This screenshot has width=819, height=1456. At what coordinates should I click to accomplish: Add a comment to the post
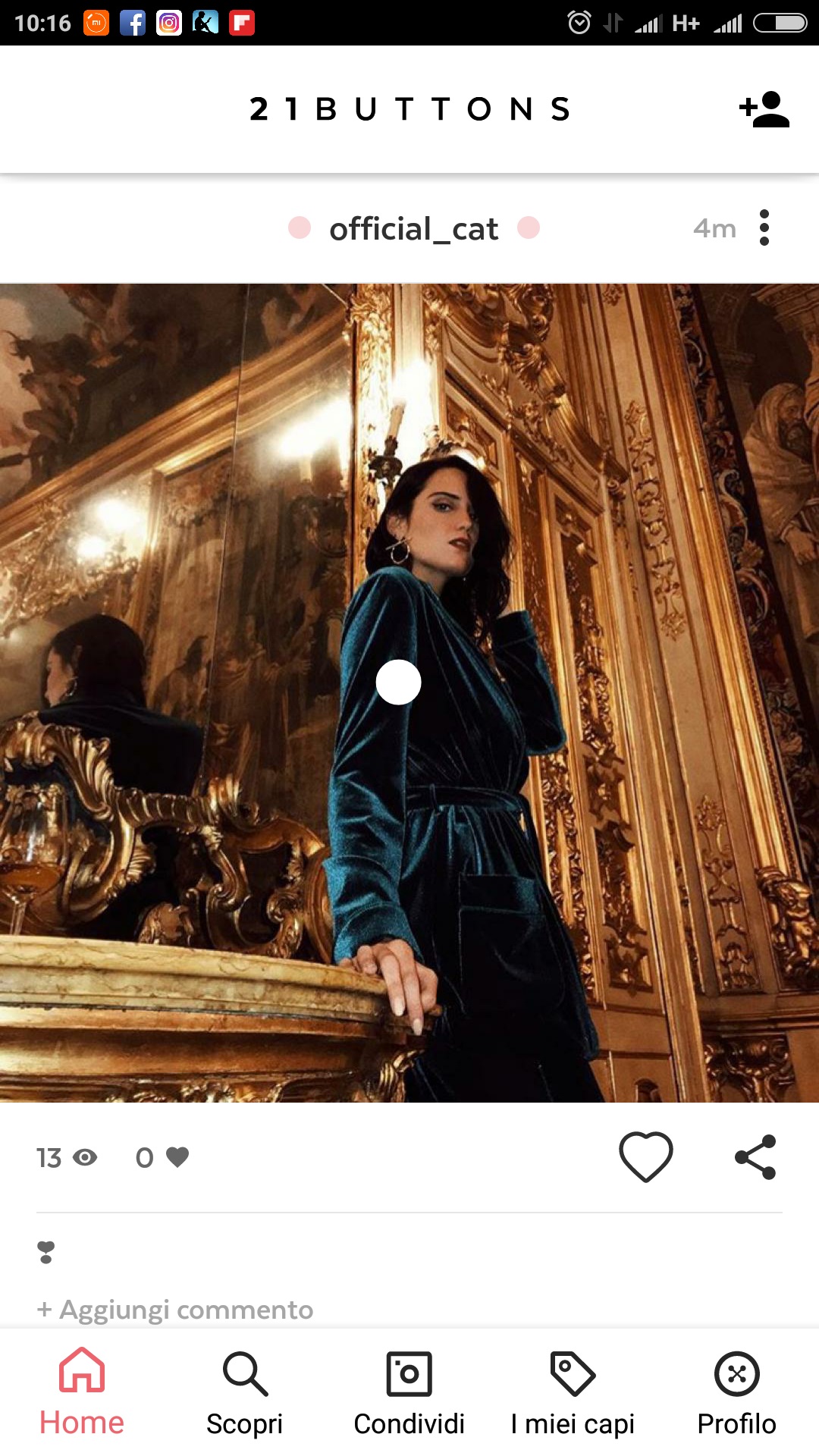175,1310
